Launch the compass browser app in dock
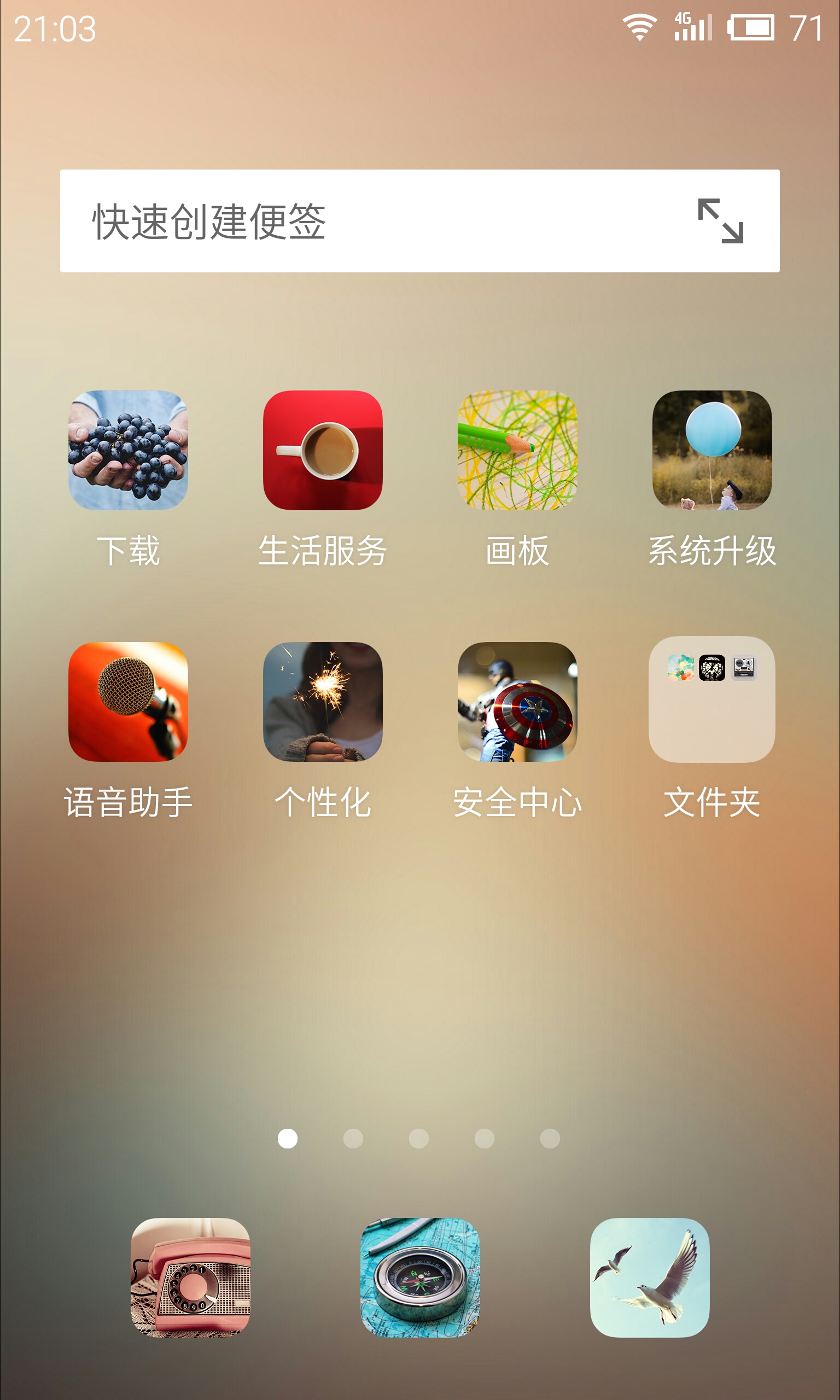Viewport: 840px width, 1400px height. pyautogui.click(x=420, y=1277)
